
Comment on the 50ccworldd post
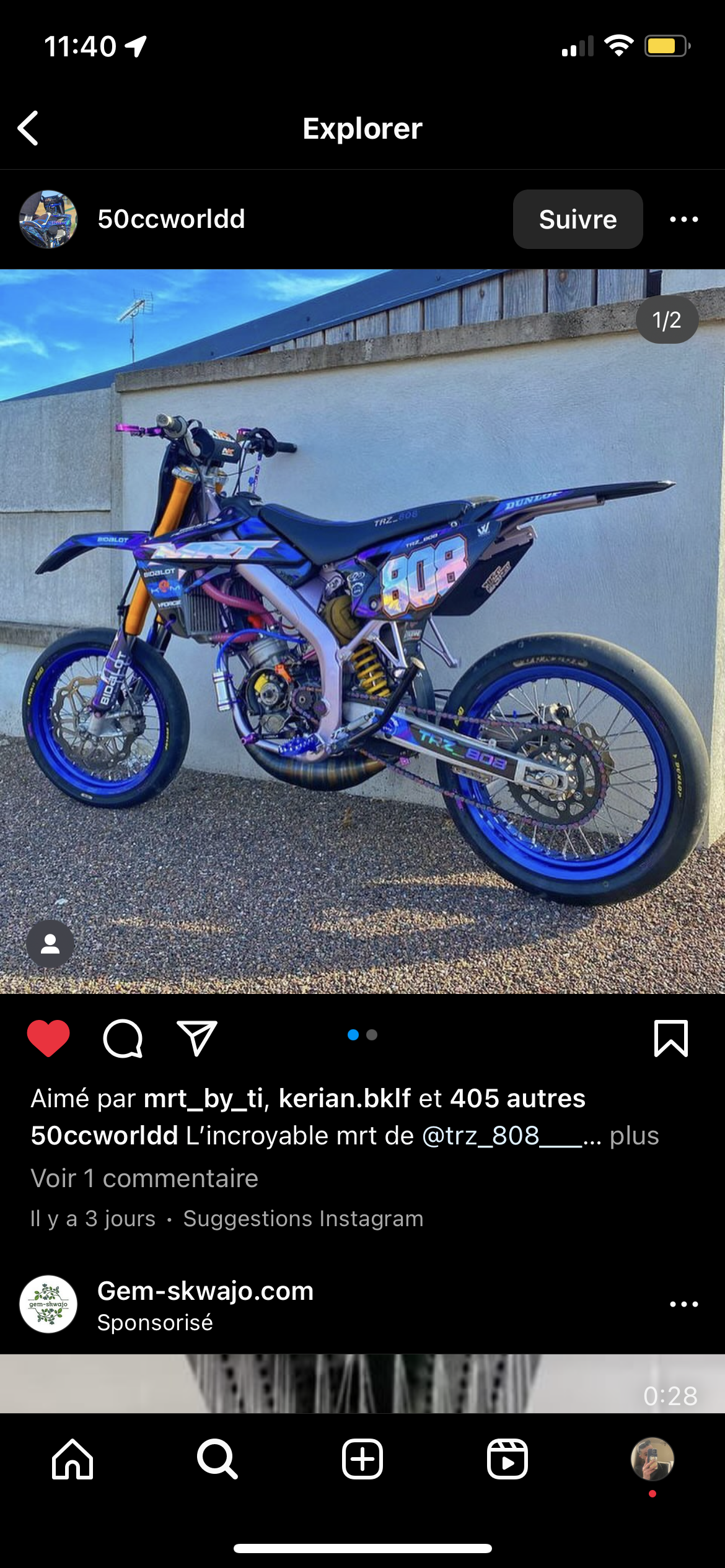[x=123, y=1039]
